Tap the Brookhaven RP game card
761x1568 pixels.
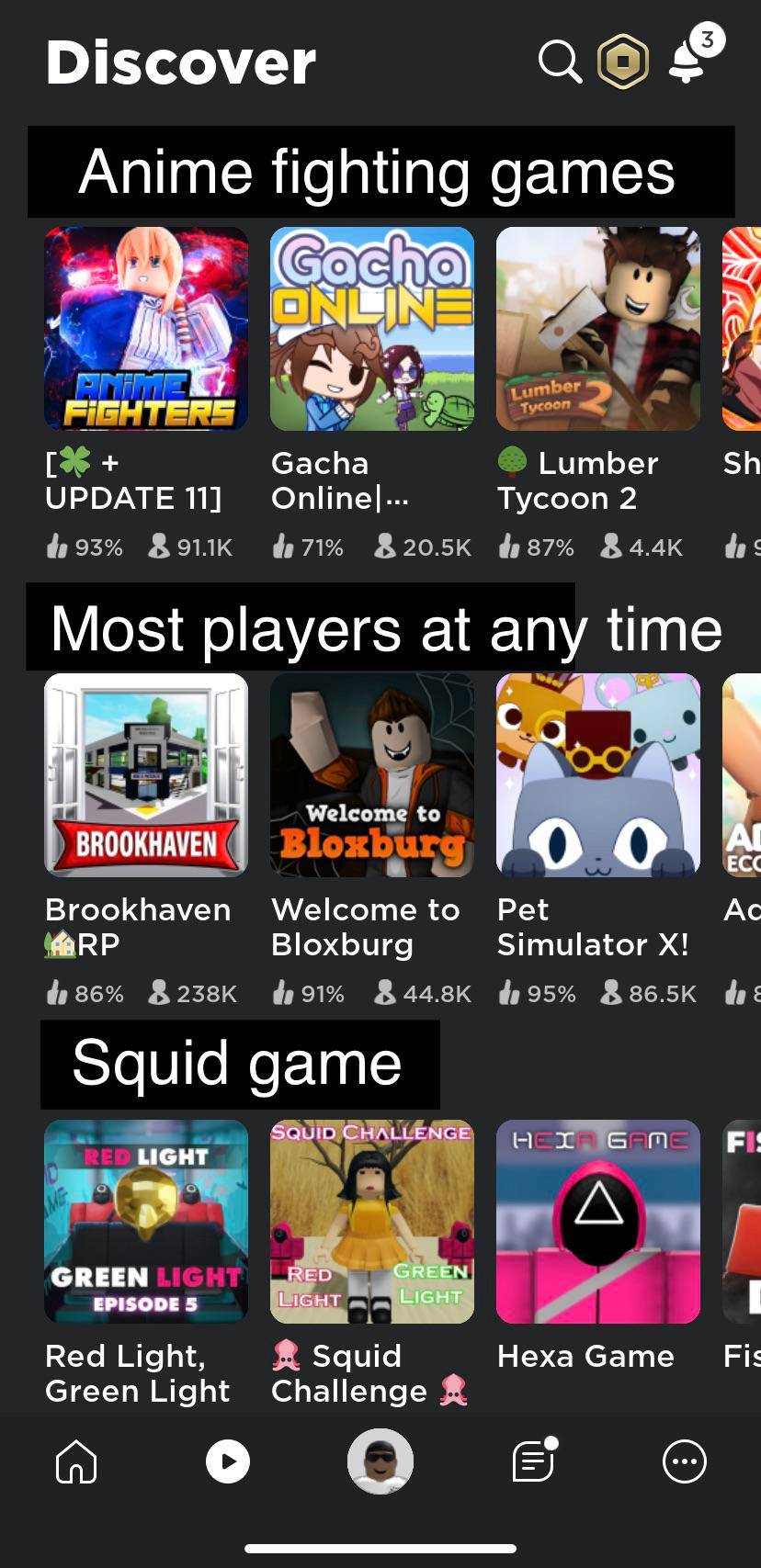coord(145,774)
